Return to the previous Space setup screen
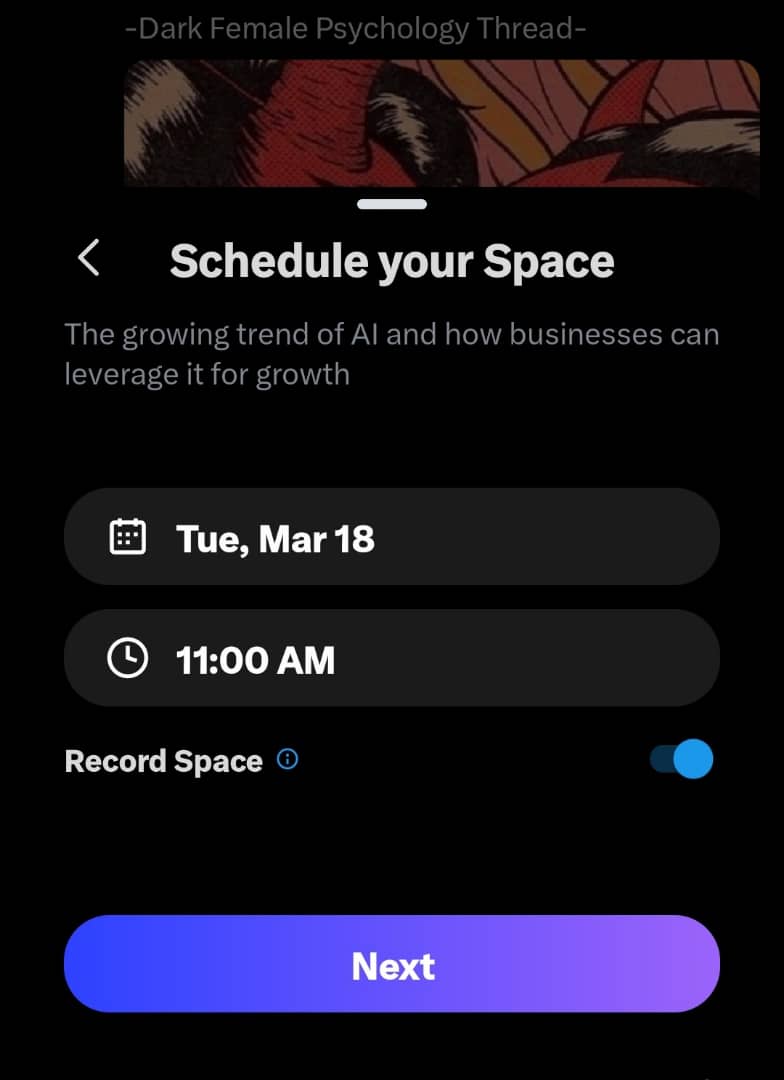784x1080 pixels. pyautogui.click(x=87, y=257)
